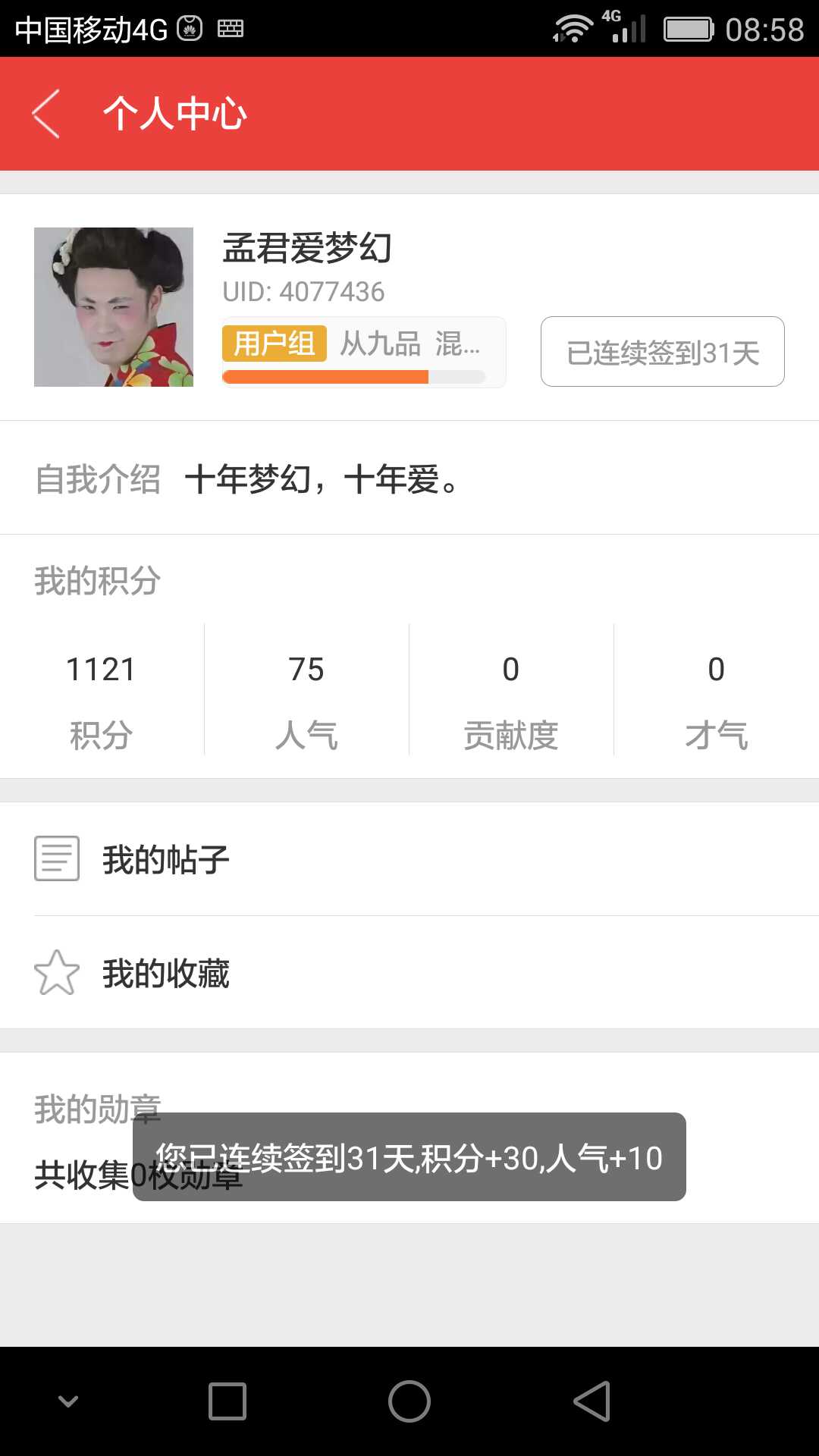Tap the 已连续签到31天 sign-in button

662,352
